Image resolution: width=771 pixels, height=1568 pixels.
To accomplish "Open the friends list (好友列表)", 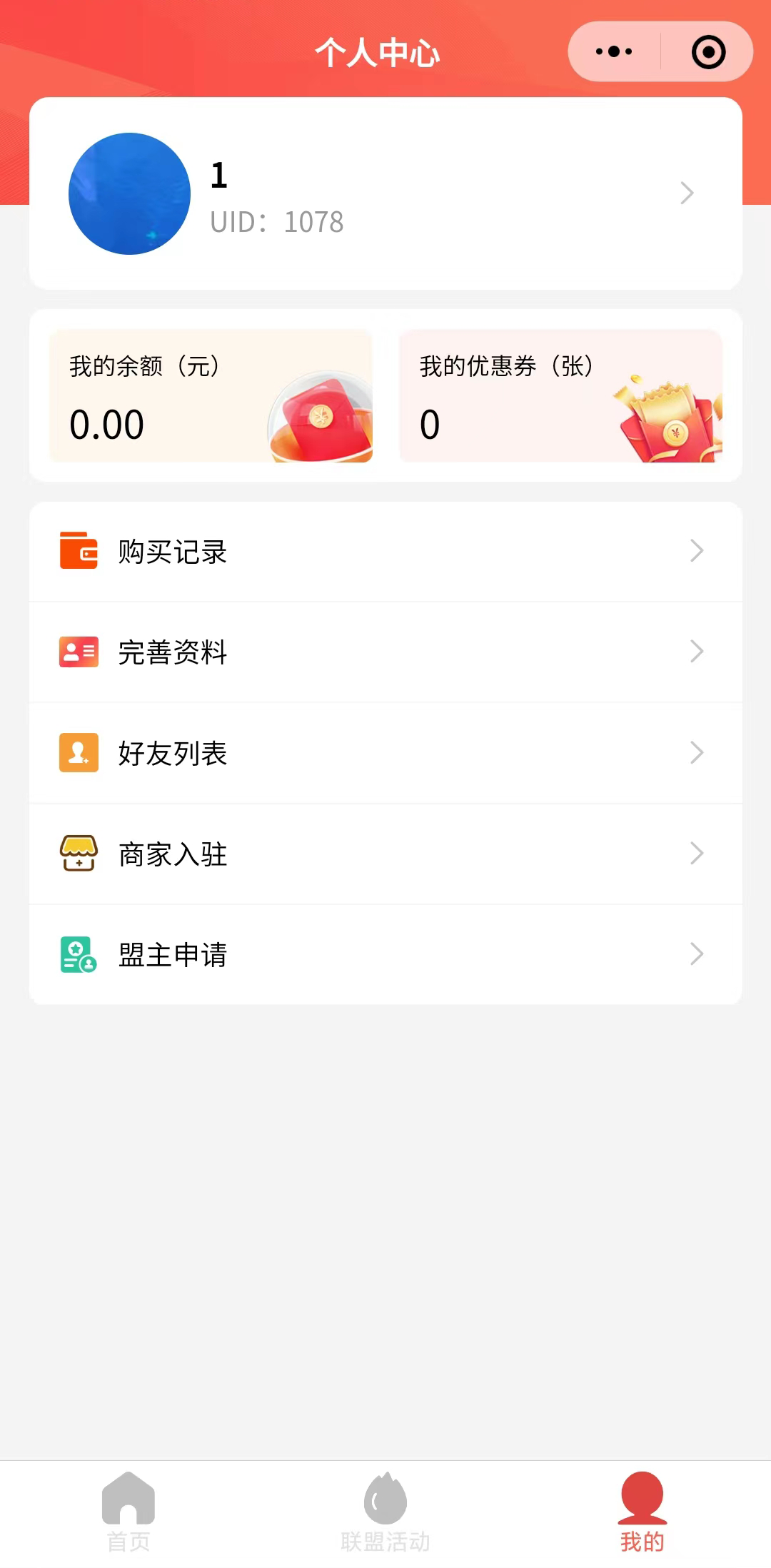I will pos(385,753).
